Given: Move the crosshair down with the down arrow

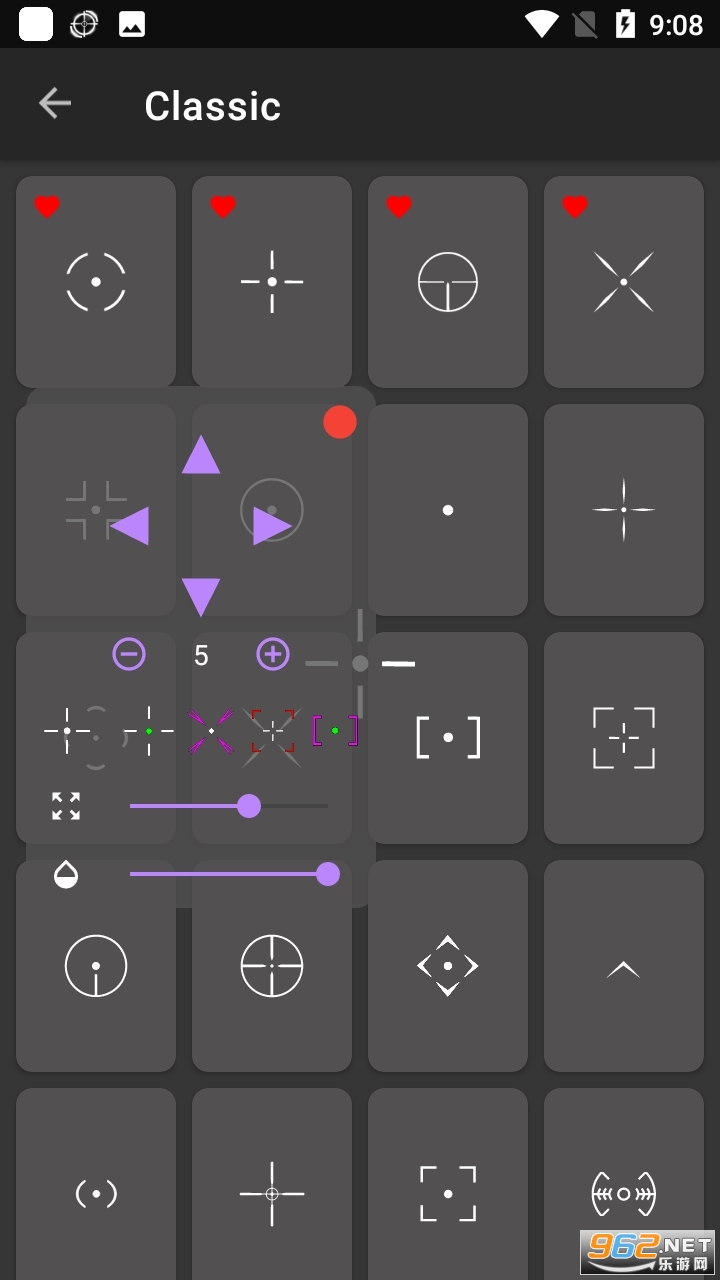Looking at the screenshot, I should pos(201,597).
